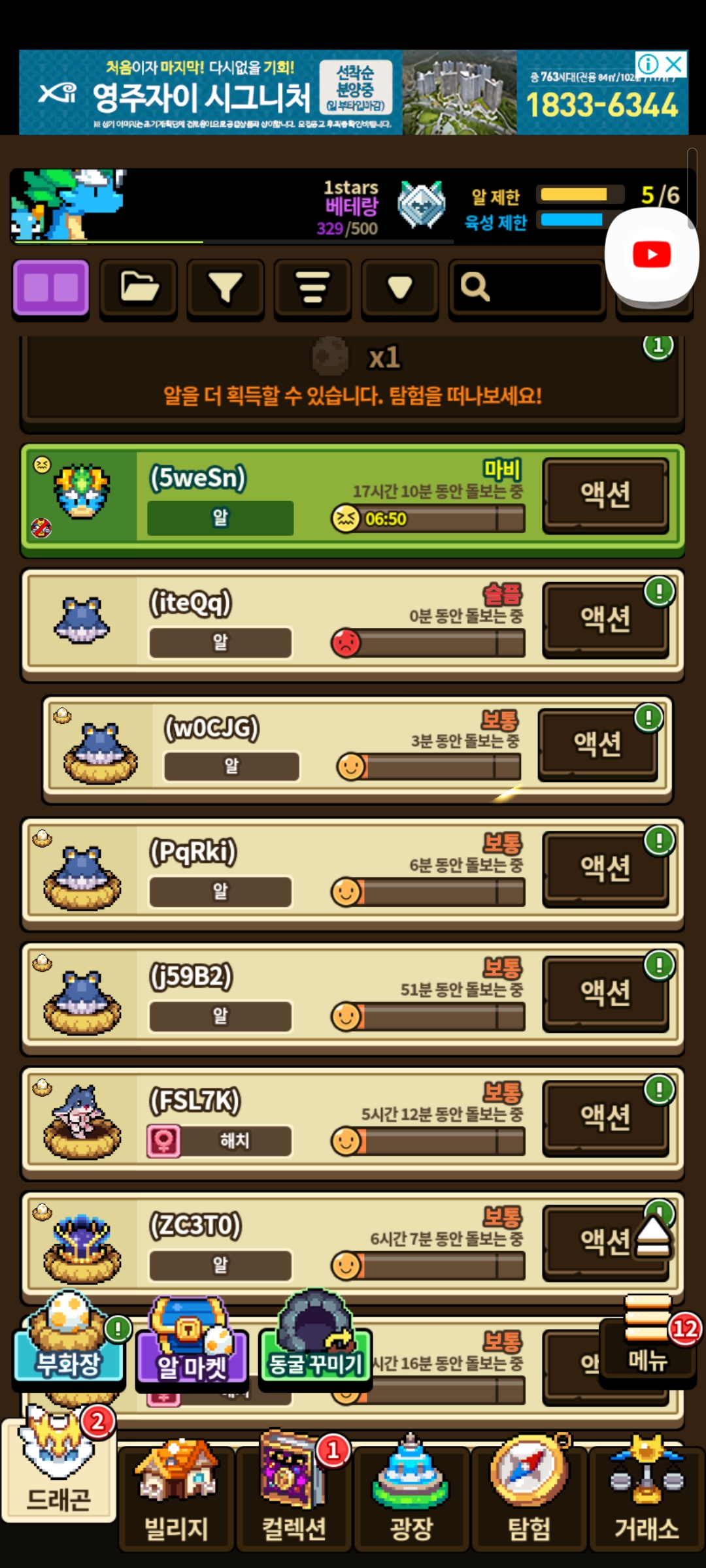The image size is (706, 1568).
Task: Open the folder icon in toolbar
Action: tap(139, 288)
